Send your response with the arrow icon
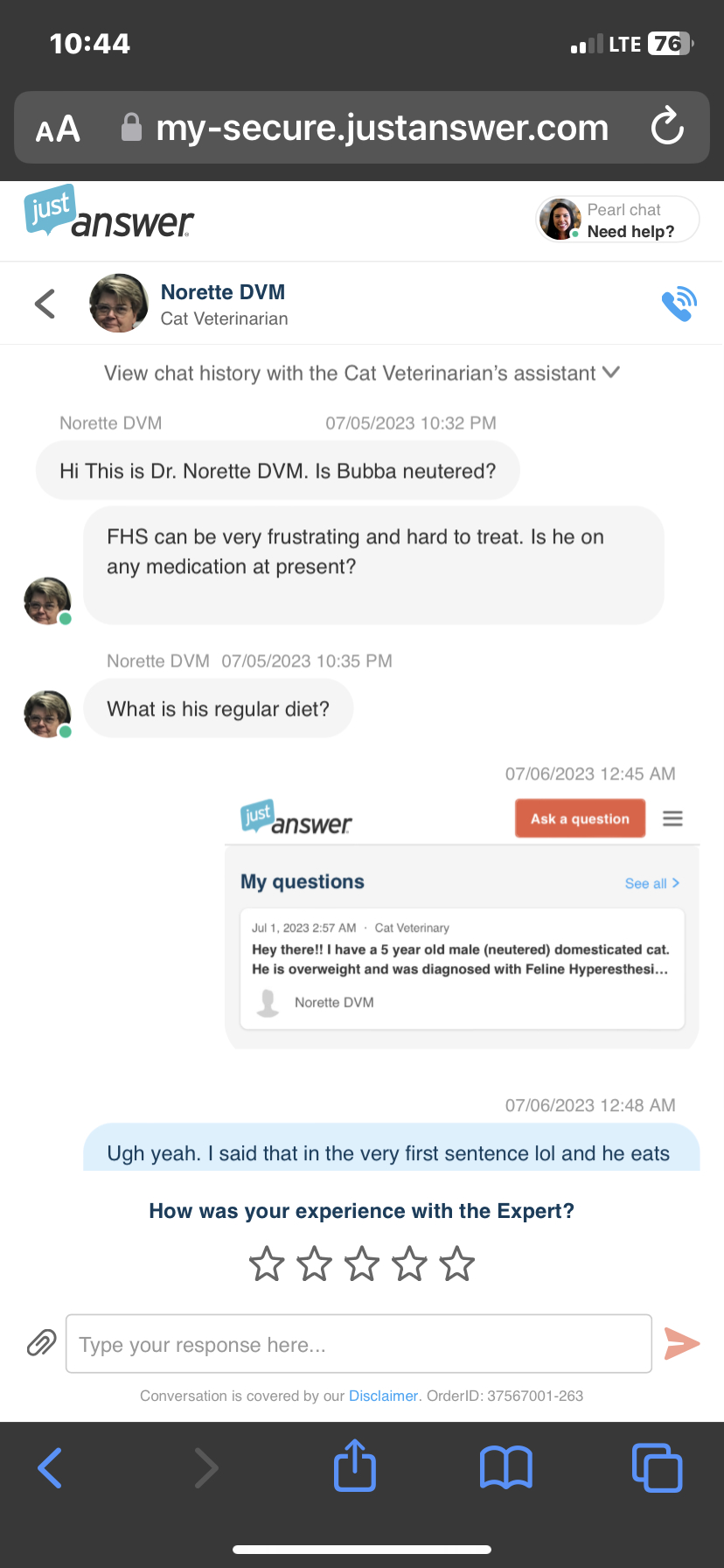 (682, 1342)
